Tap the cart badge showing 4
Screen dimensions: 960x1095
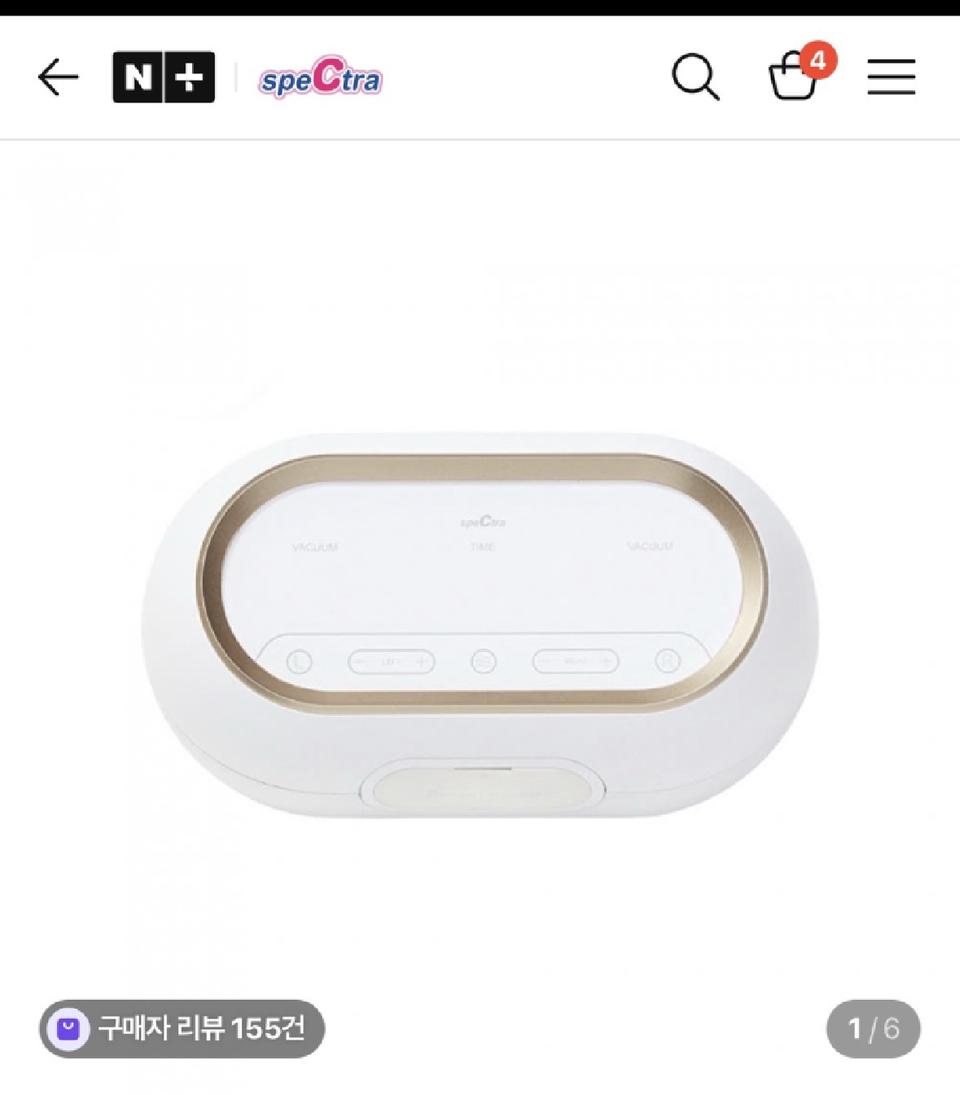817,62
